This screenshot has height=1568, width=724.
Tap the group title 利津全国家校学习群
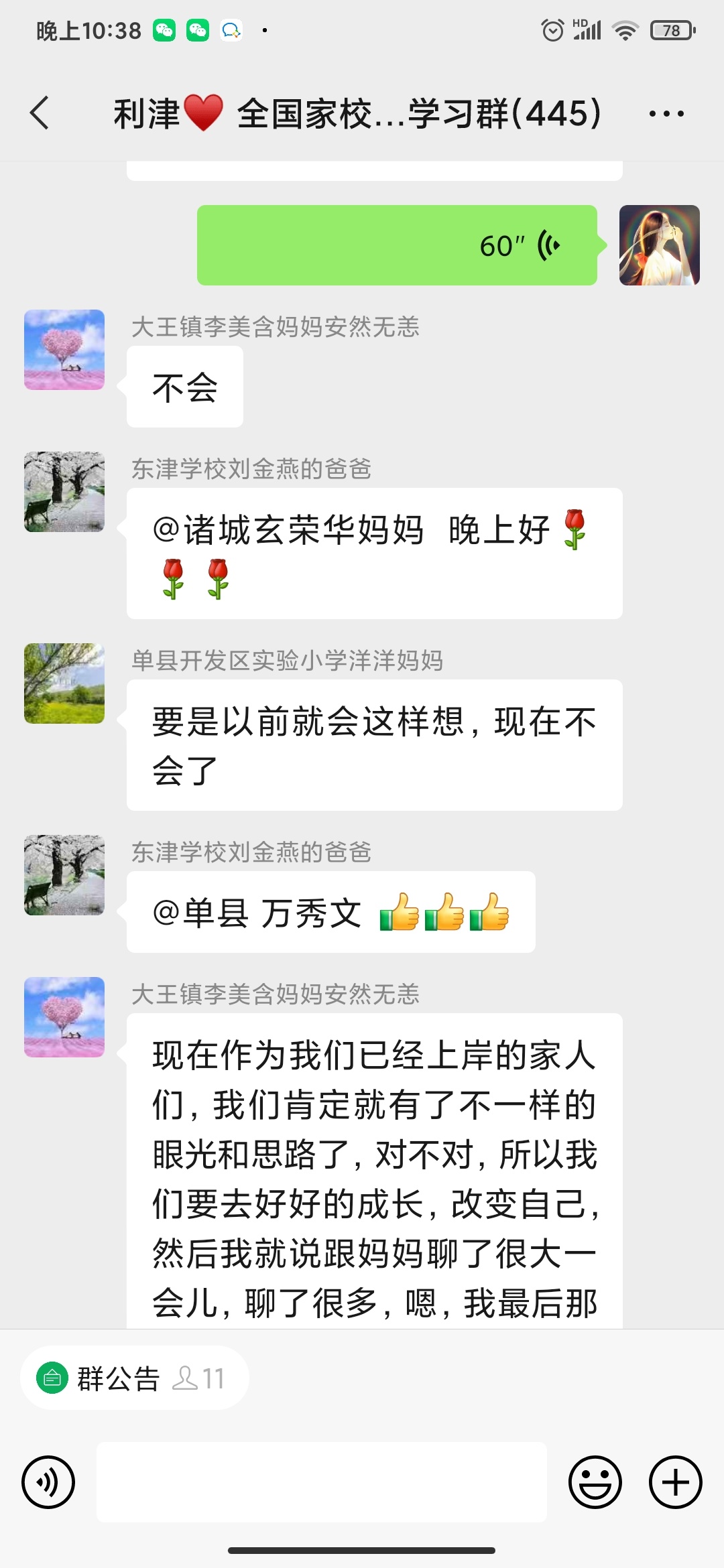click(355, 114)
